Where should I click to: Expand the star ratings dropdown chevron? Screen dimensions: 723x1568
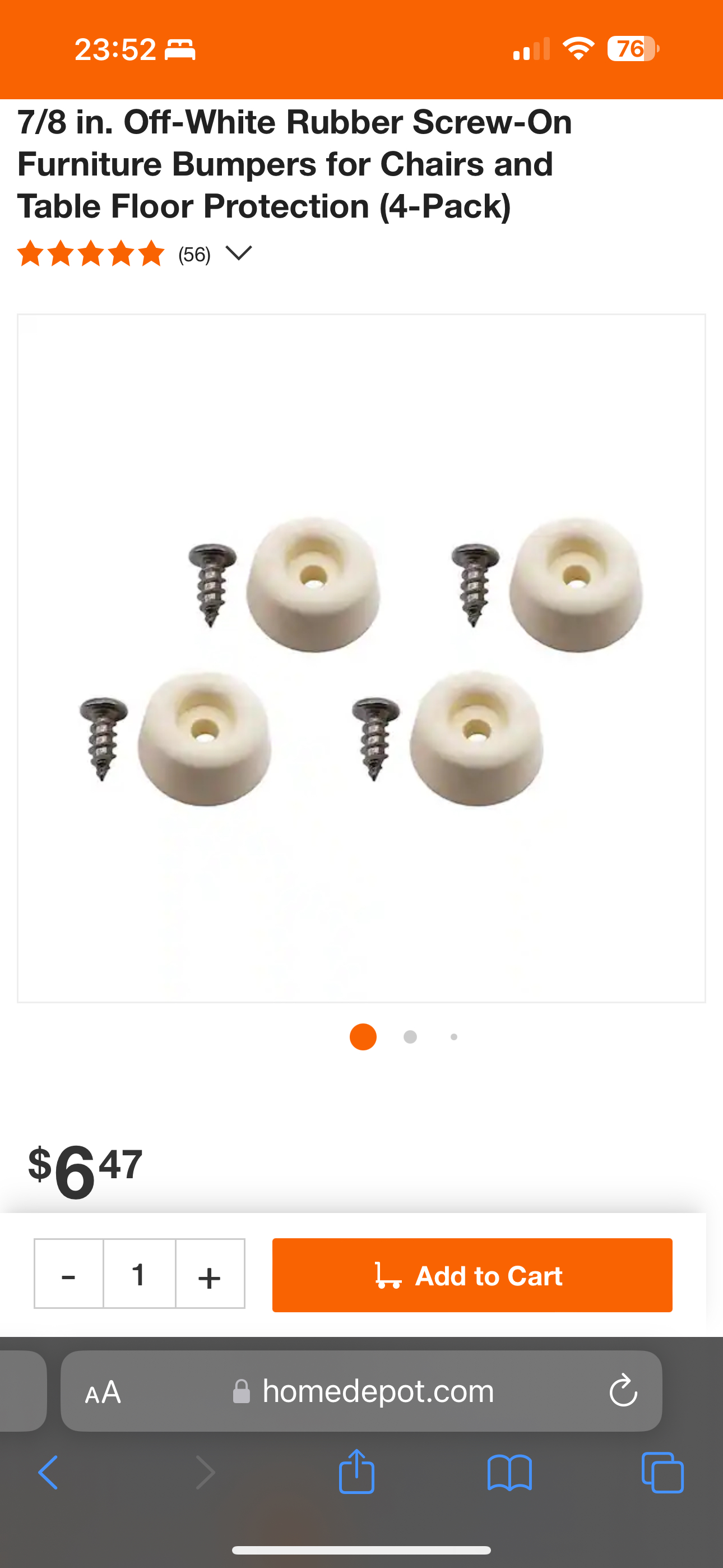click(239, 253)
